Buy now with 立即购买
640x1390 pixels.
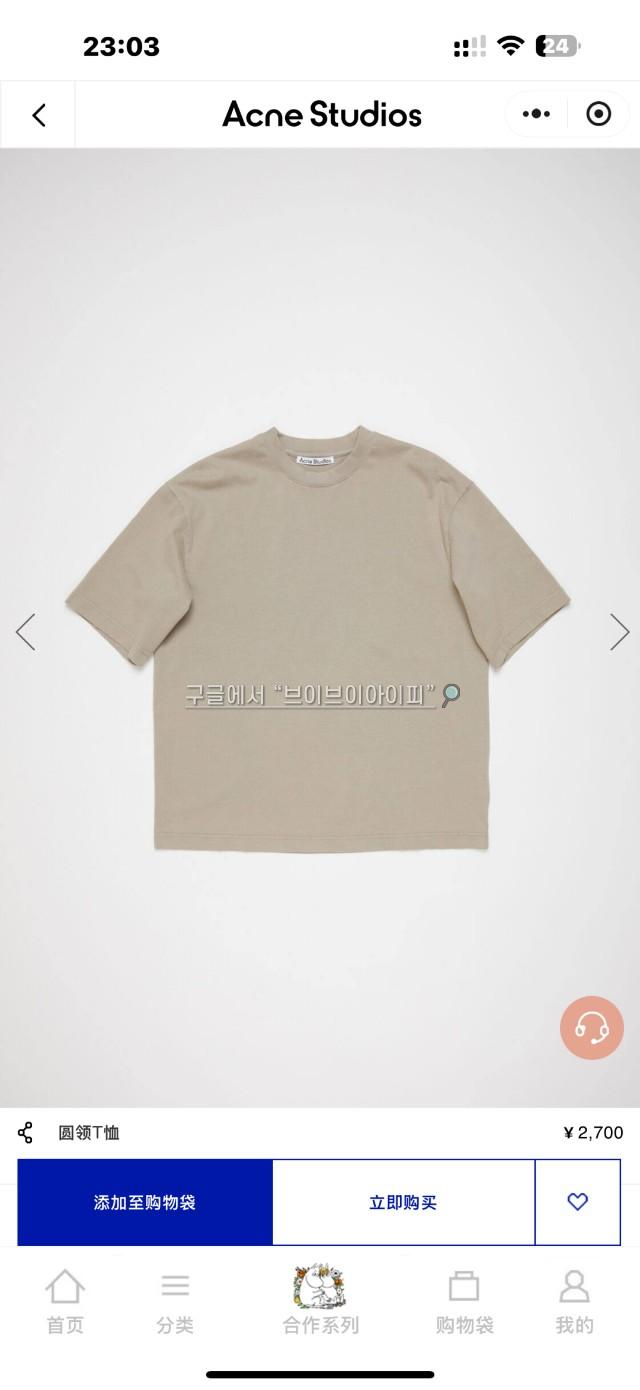[403, 1202]
